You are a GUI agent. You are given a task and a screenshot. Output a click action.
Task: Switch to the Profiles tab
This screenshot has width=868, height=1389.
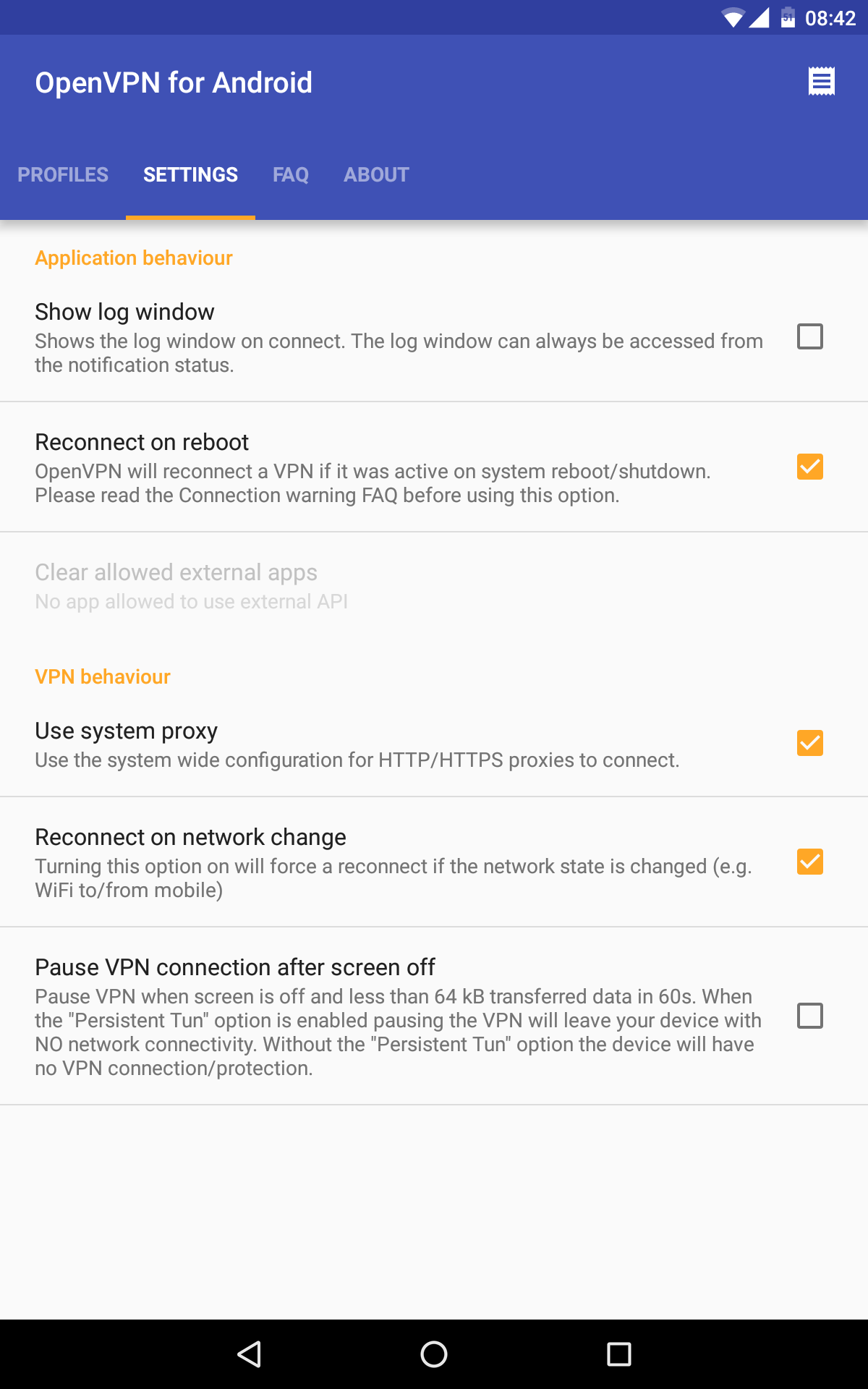coord(63,175)
